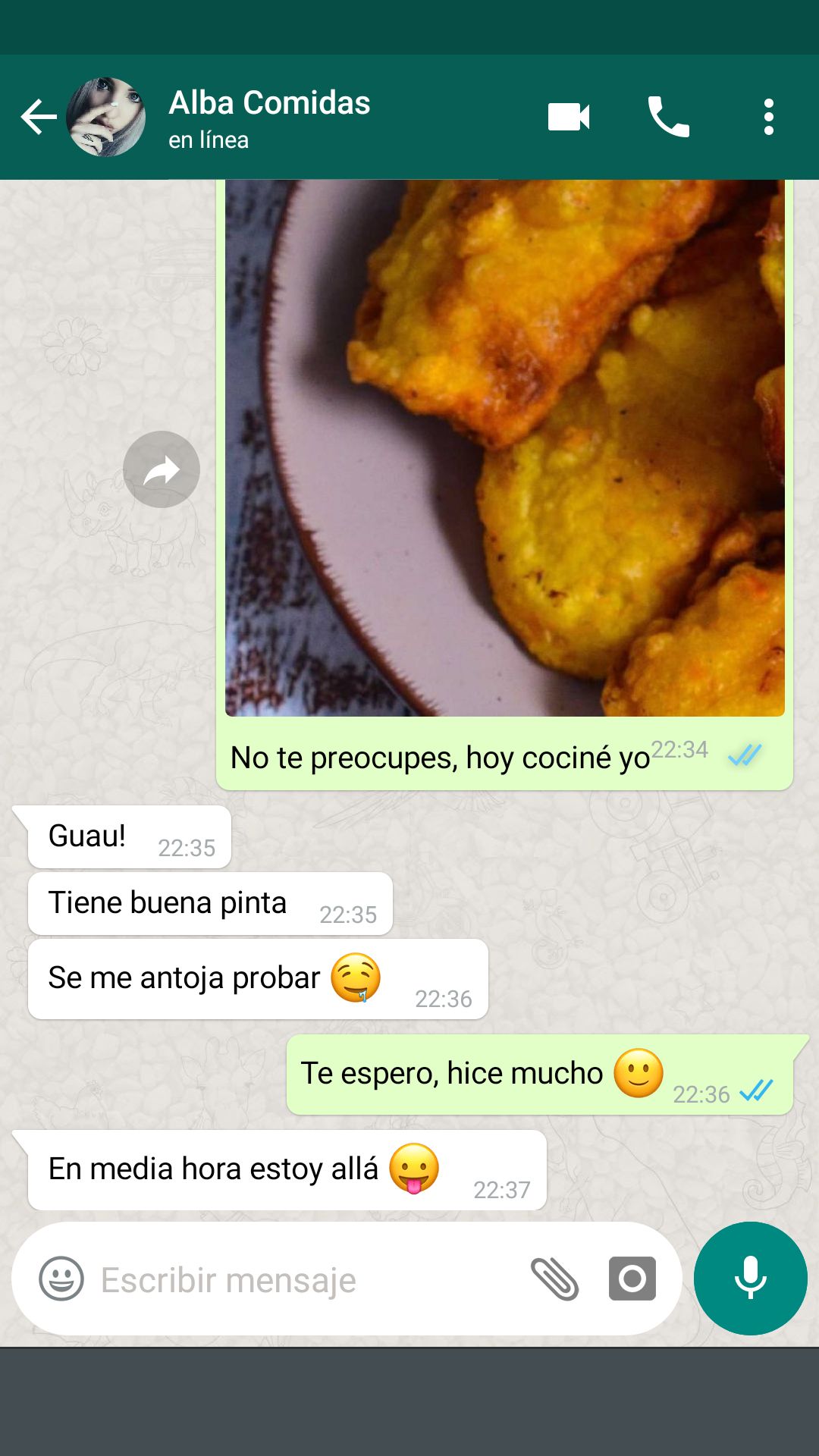Open the three-dot overflow menu
The width and height of the screenshot is (819, 1456).
(x=769, y=117)
